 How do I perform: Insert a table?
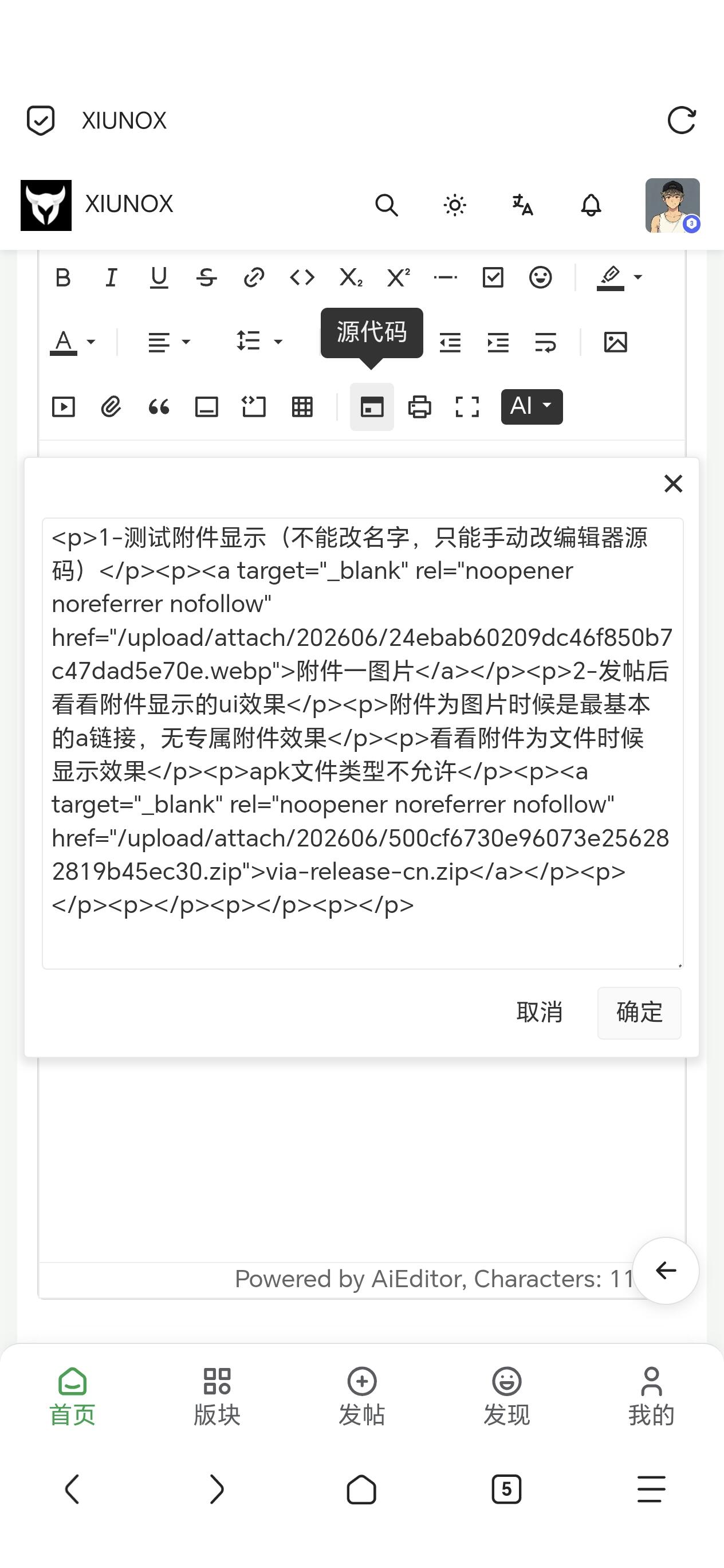[302, 406]
